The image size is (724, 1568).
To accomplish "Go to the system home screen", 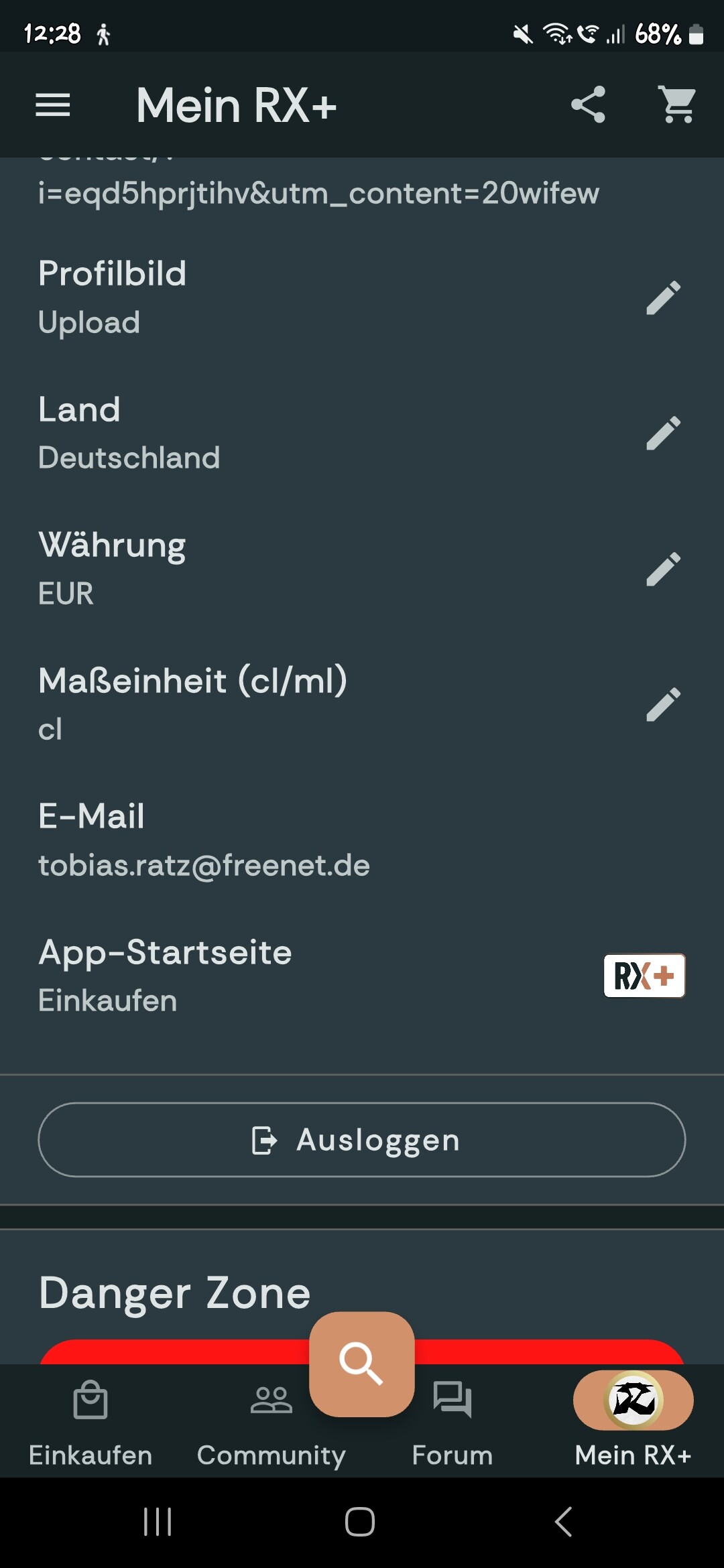I will pyautogui.click(x=360, y=1522).
